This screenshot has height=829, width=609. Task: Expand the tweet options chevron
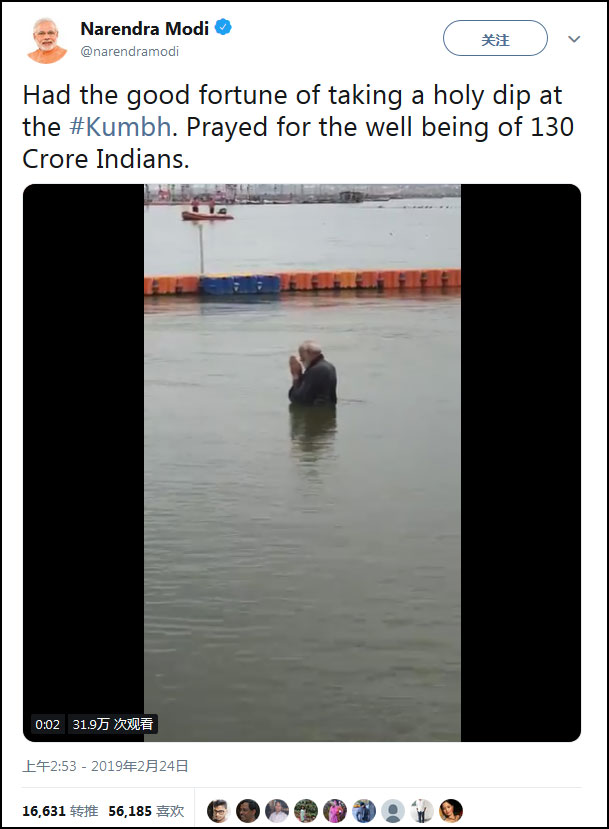coord(574,39)
